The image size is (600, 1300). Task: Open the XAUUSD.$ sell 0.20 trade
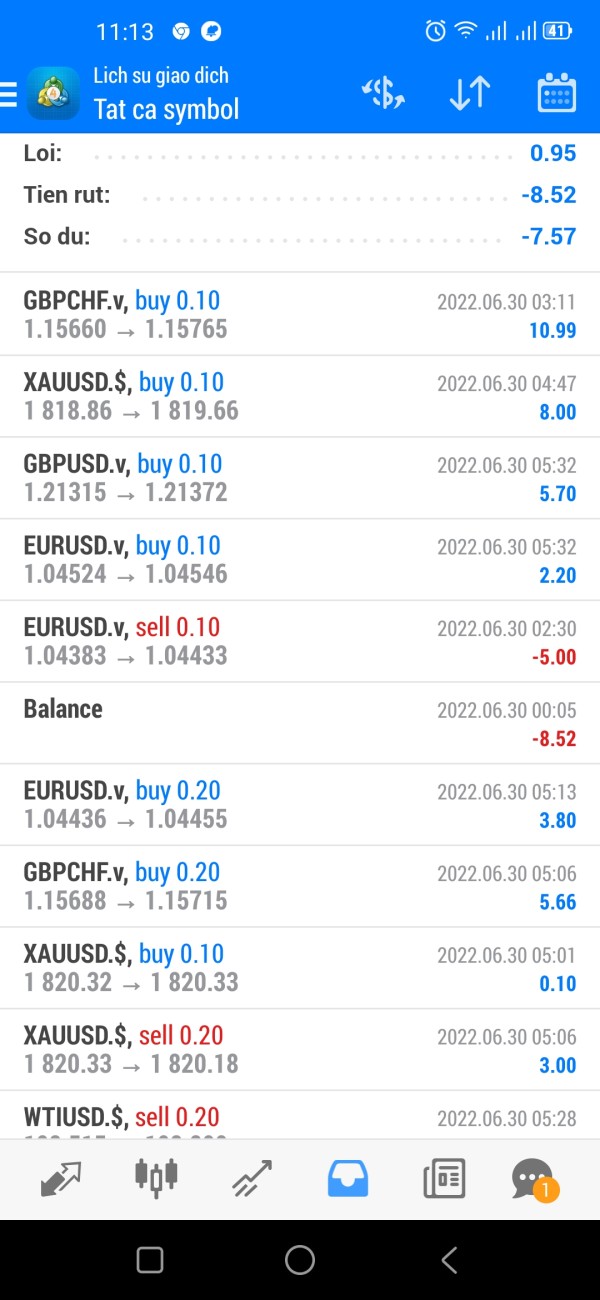pos(300,1050)
